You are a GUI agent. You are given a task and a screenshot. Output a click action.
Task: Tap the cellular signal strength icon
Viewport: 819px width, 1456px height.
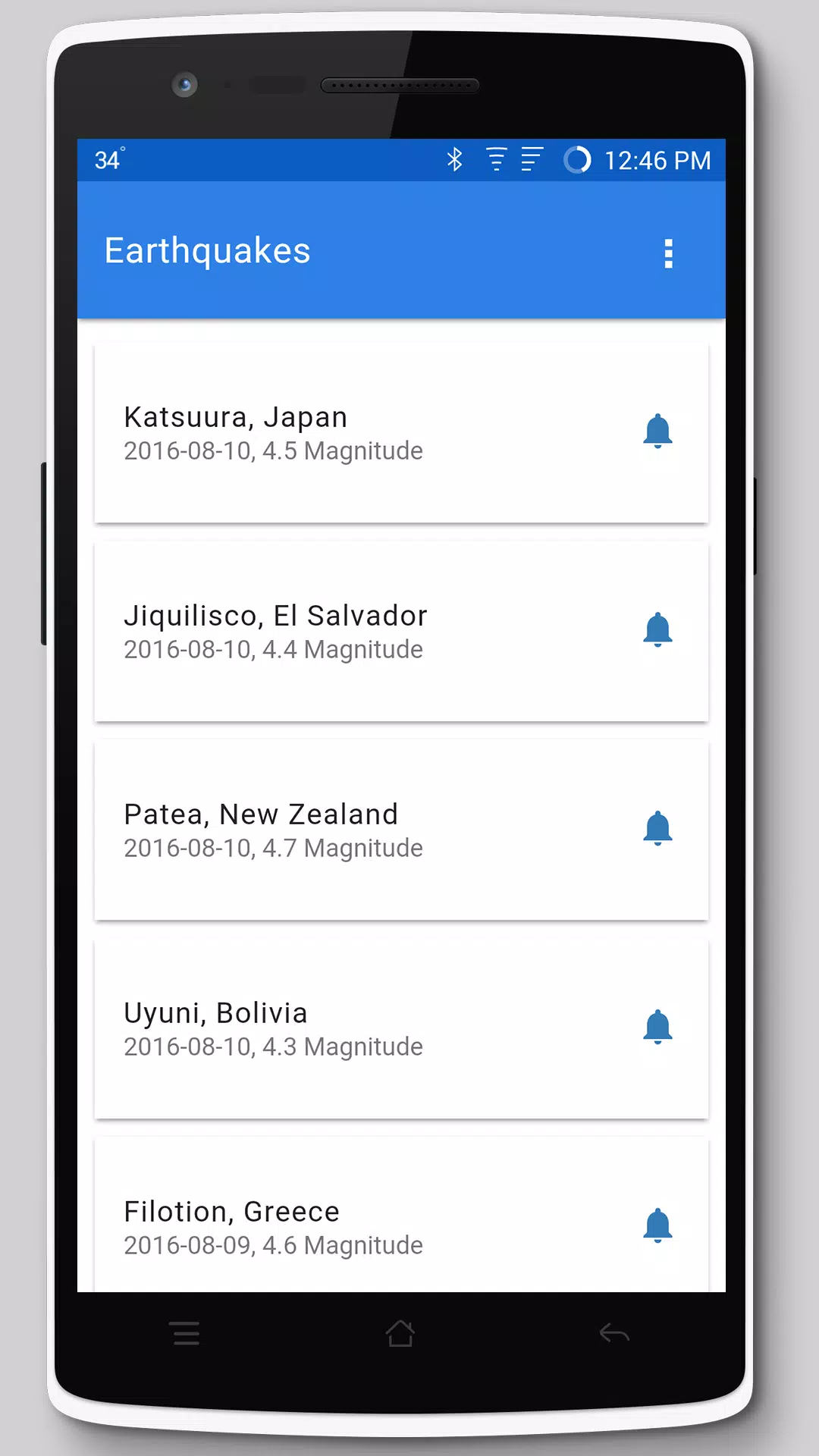(x=531, y=159)
